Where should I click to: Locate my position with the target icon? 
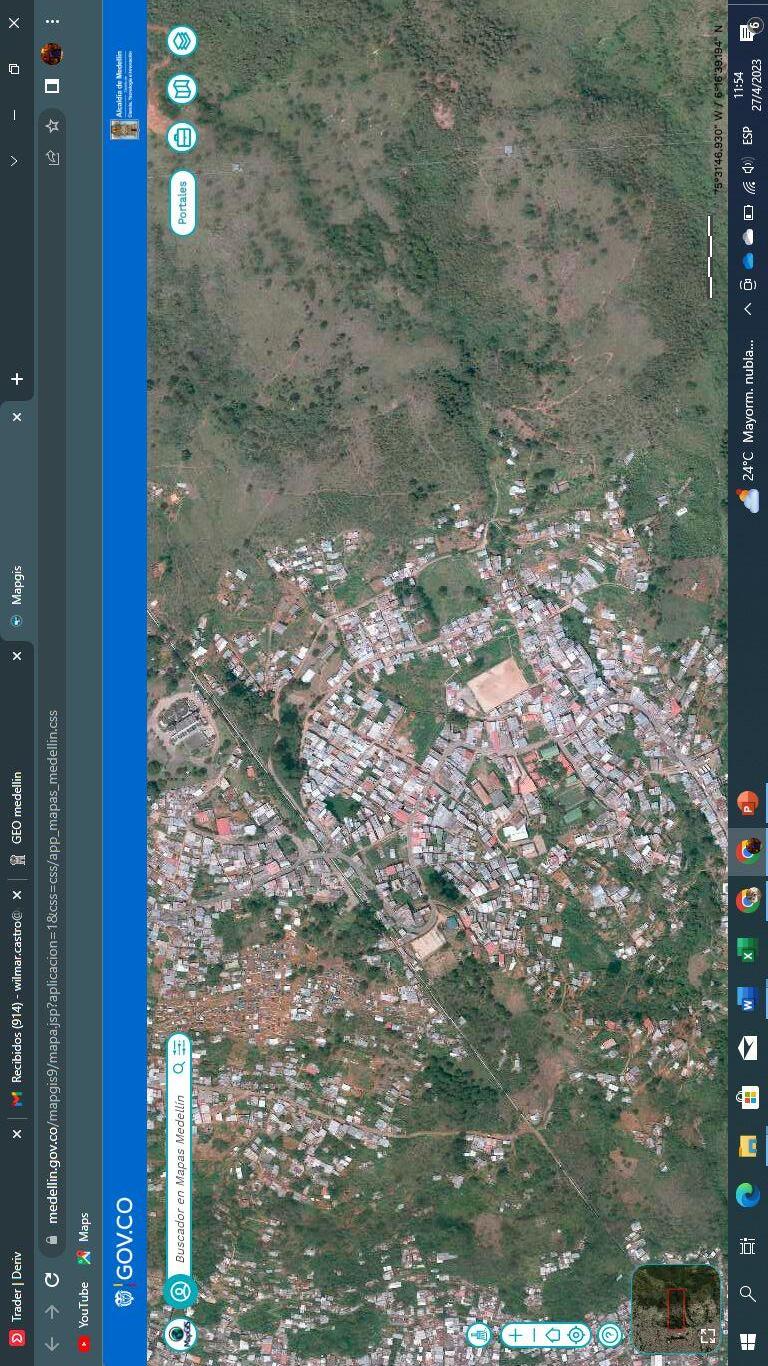pyautogui.click(x=577, y=1335)
